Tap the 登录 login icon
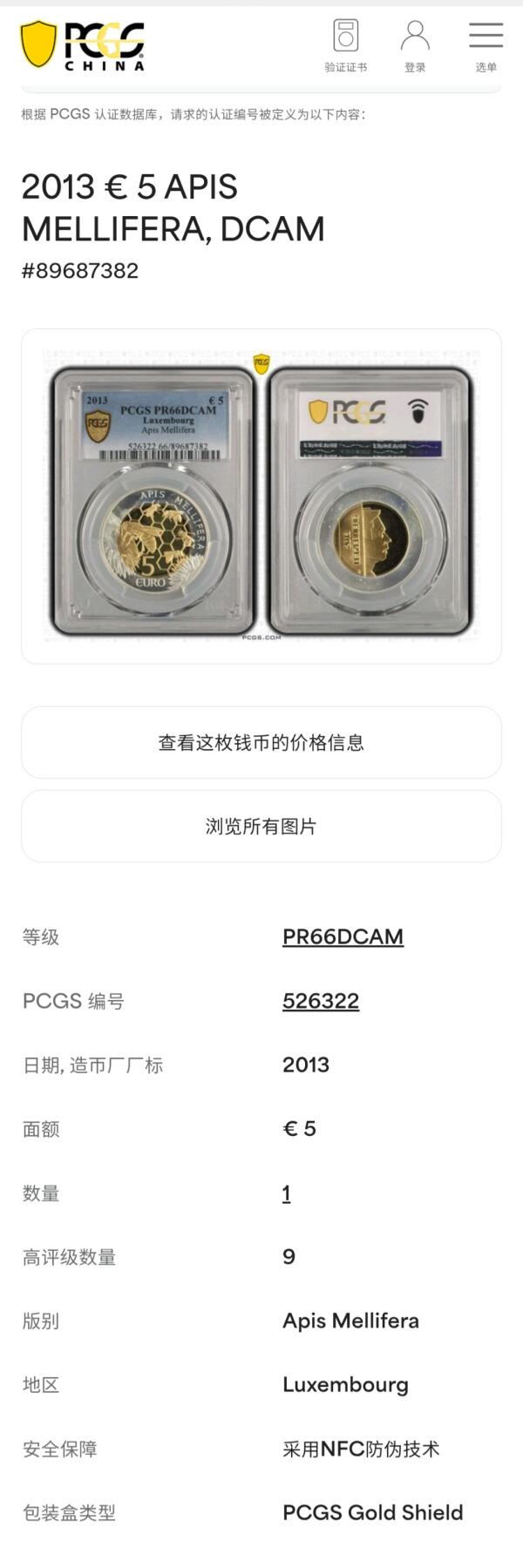The height and width of the screenshot is (1568, 523). pos(415,45)
